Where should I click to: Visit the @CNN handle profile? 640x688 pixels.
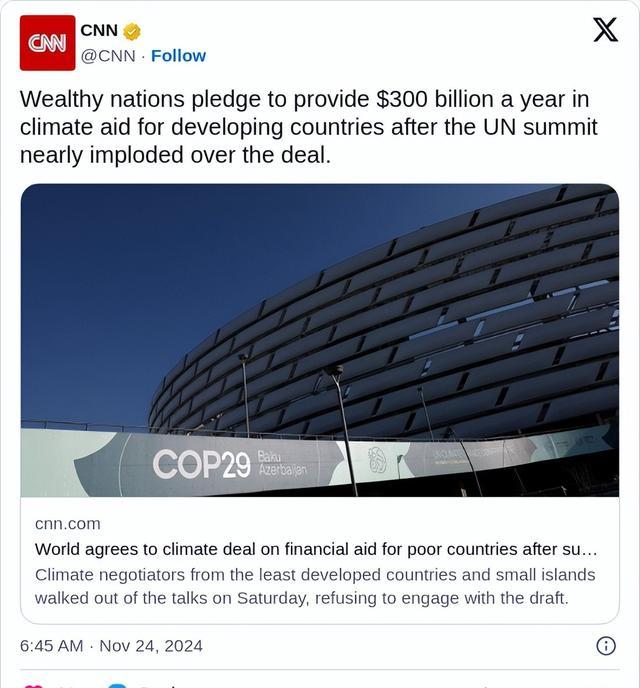point(108,56)
